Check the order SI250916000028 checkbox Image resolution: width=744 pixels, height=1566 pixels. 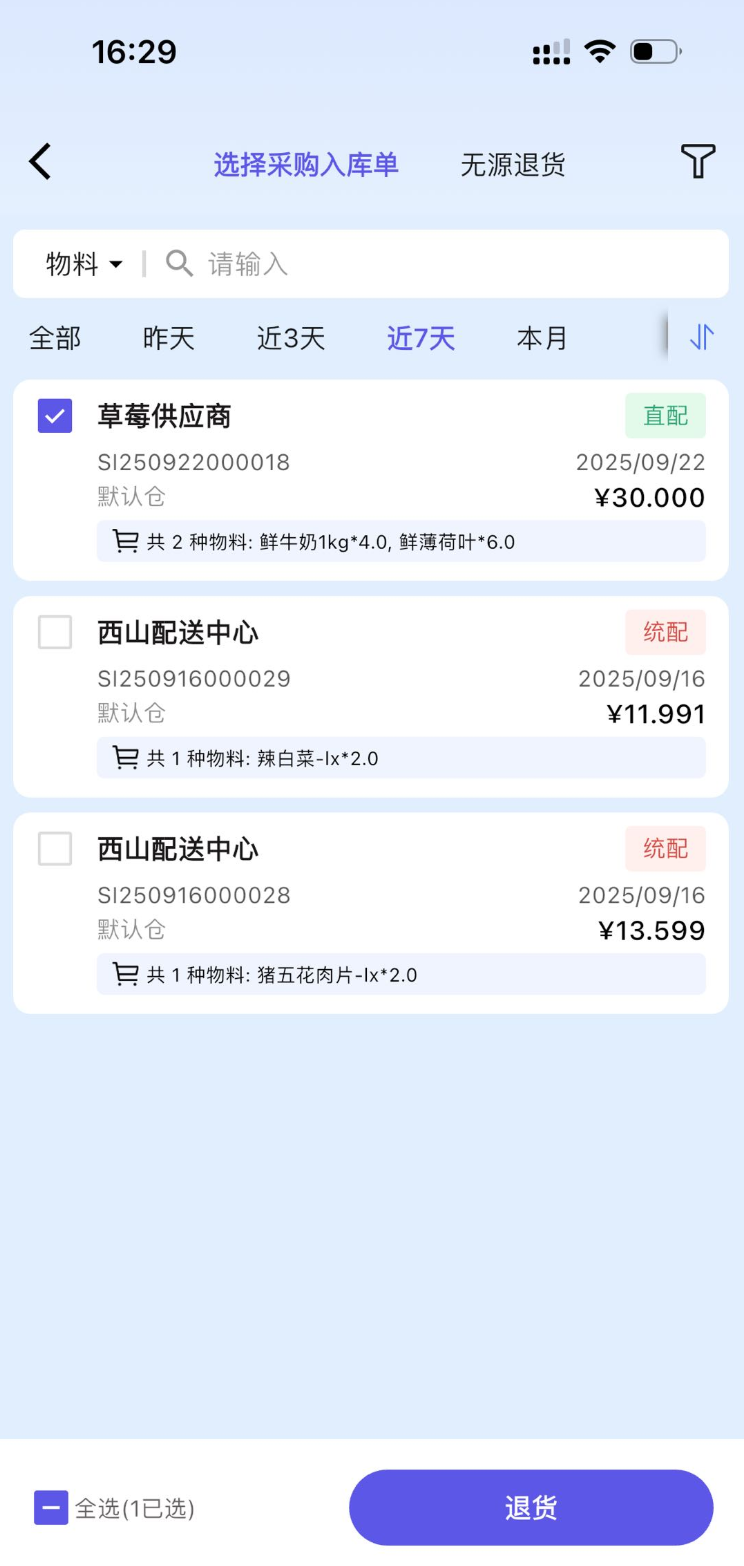pos(55,849)
